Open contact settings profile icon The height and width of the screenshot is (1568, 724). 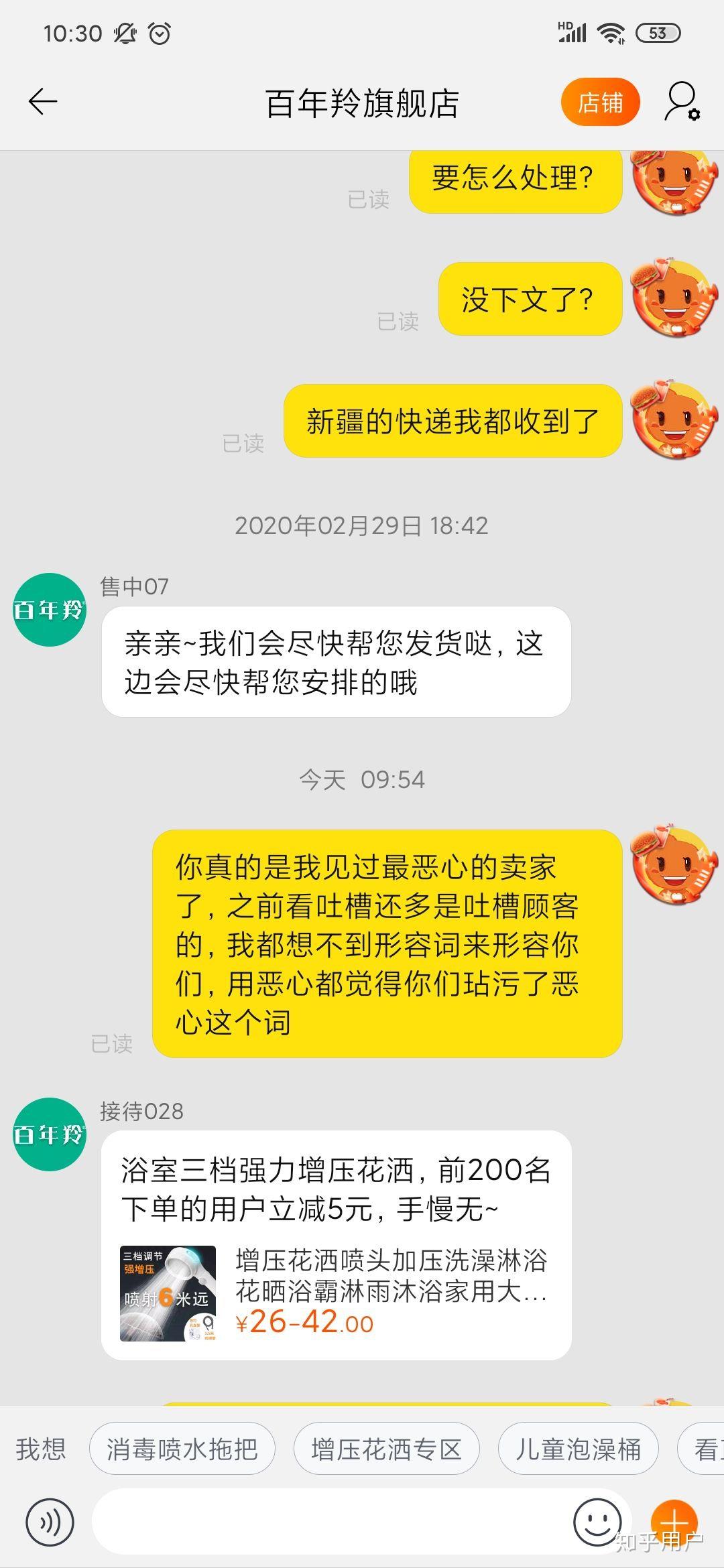point(682,103)
